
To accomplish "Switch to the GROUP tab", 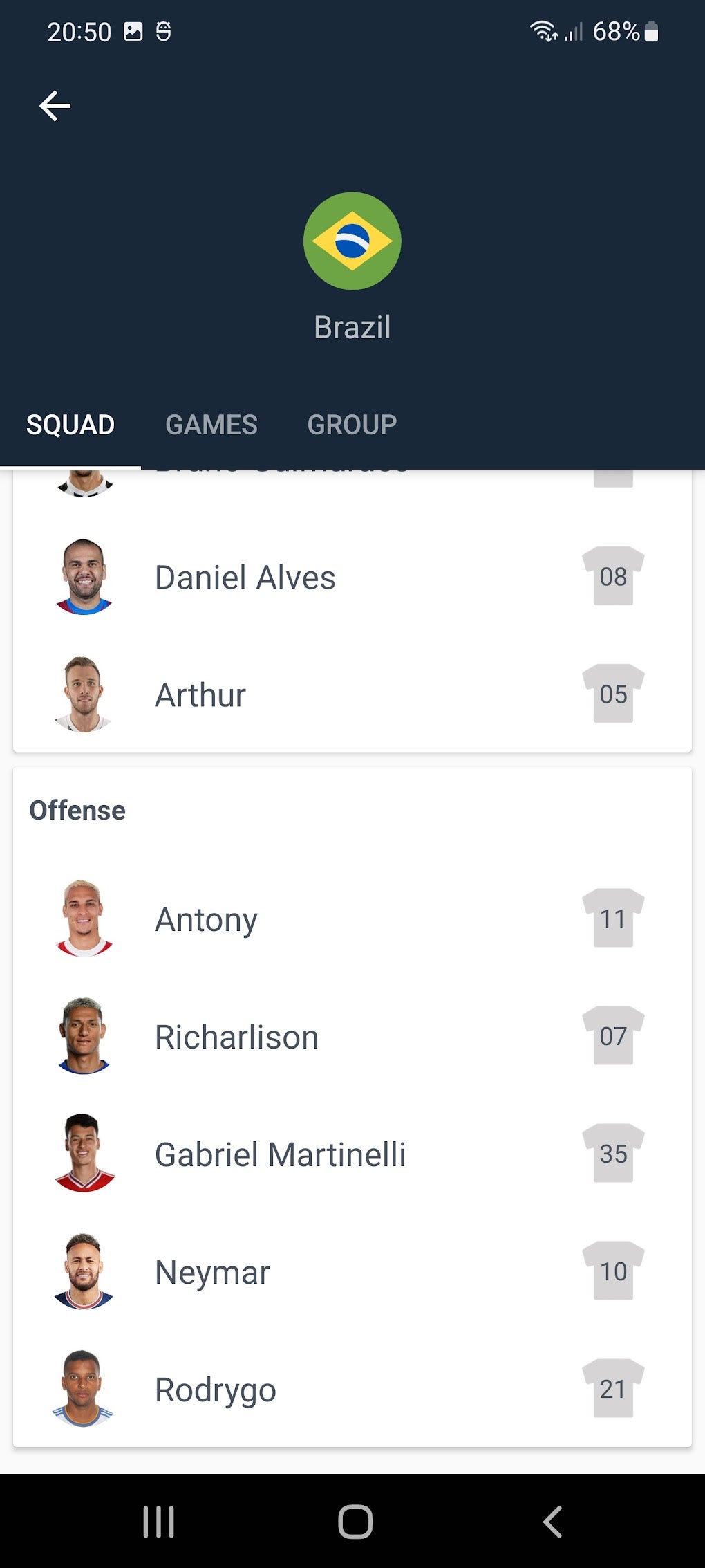I will [x=352, y=424].
